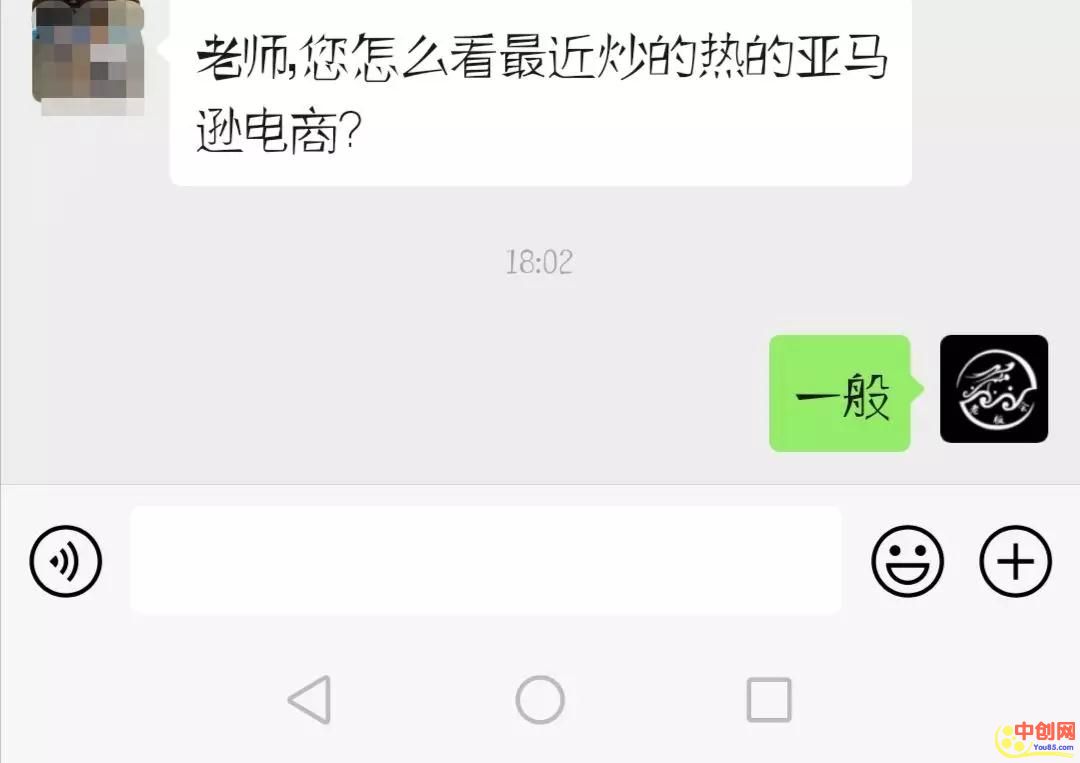Image resolution: width=1080 pixels, height=763 pixels.
Task: Go back with system back button
Action: point(310,699)
